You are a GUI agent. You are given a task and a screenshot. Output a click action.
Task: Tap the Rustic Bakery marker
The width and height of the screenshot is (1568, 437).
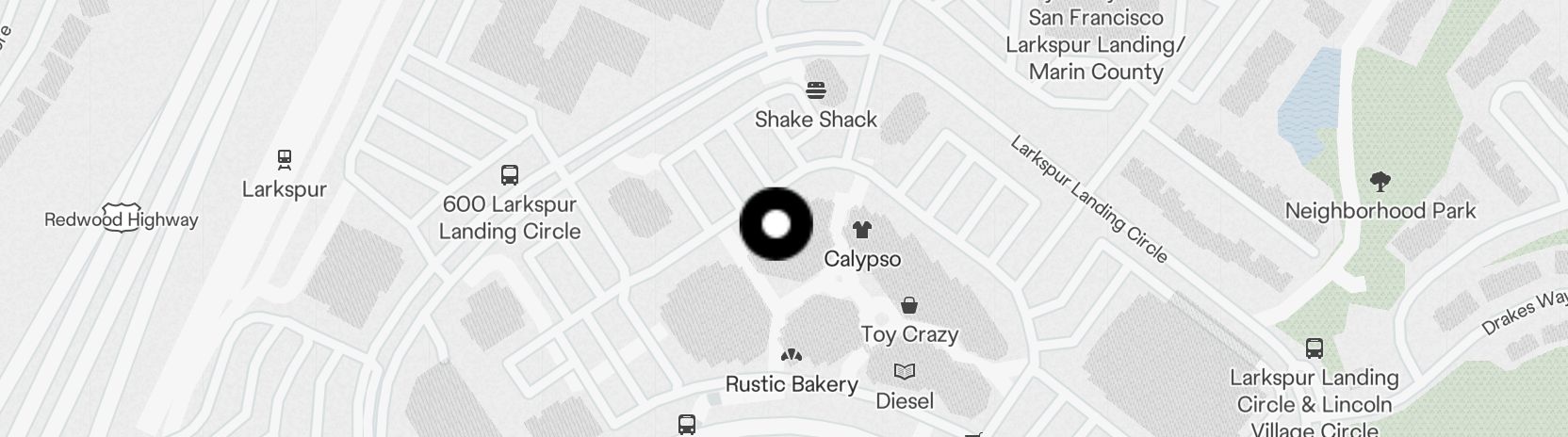pyautogui.click(x=792, y=355)
